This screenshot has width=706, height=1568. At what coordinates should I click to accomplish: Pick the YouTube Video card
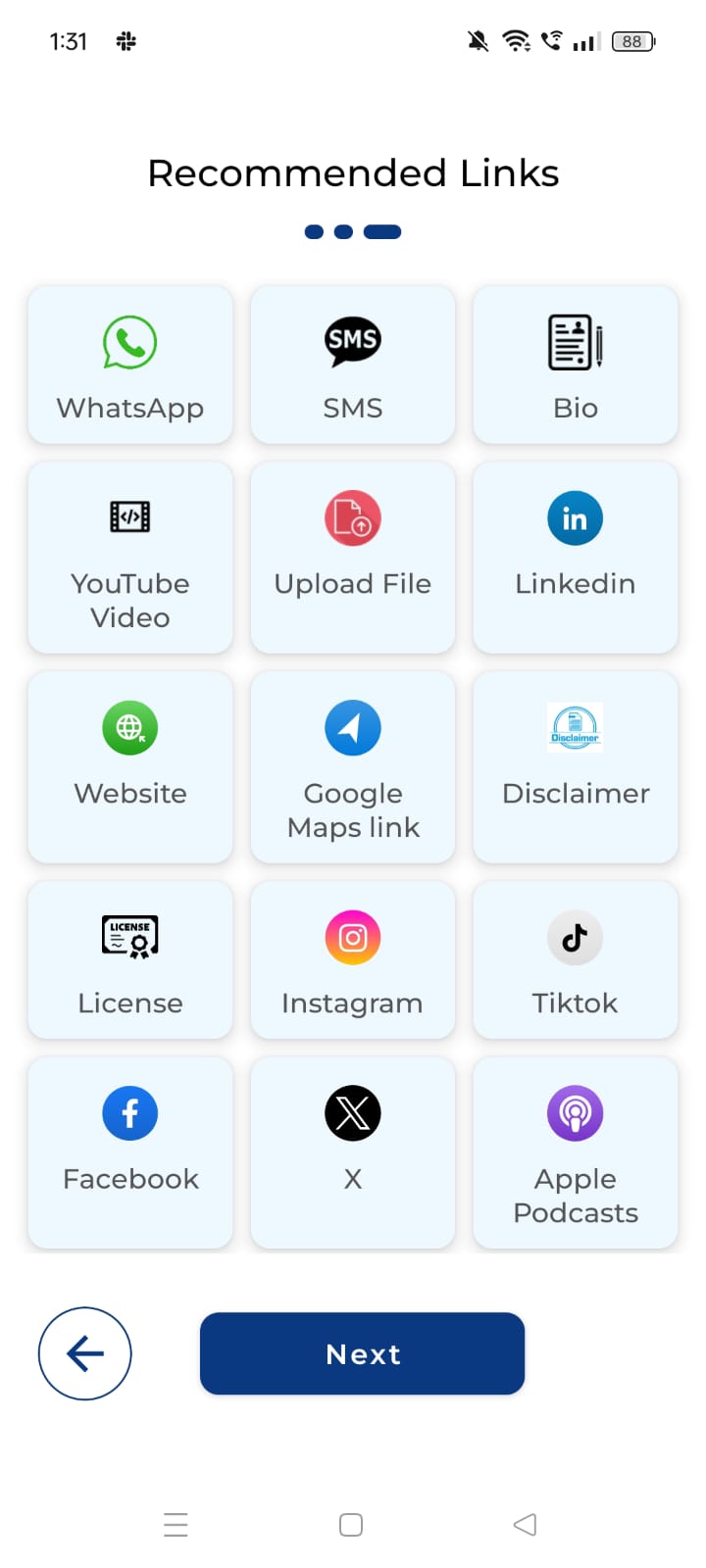[x=130, y=557]
